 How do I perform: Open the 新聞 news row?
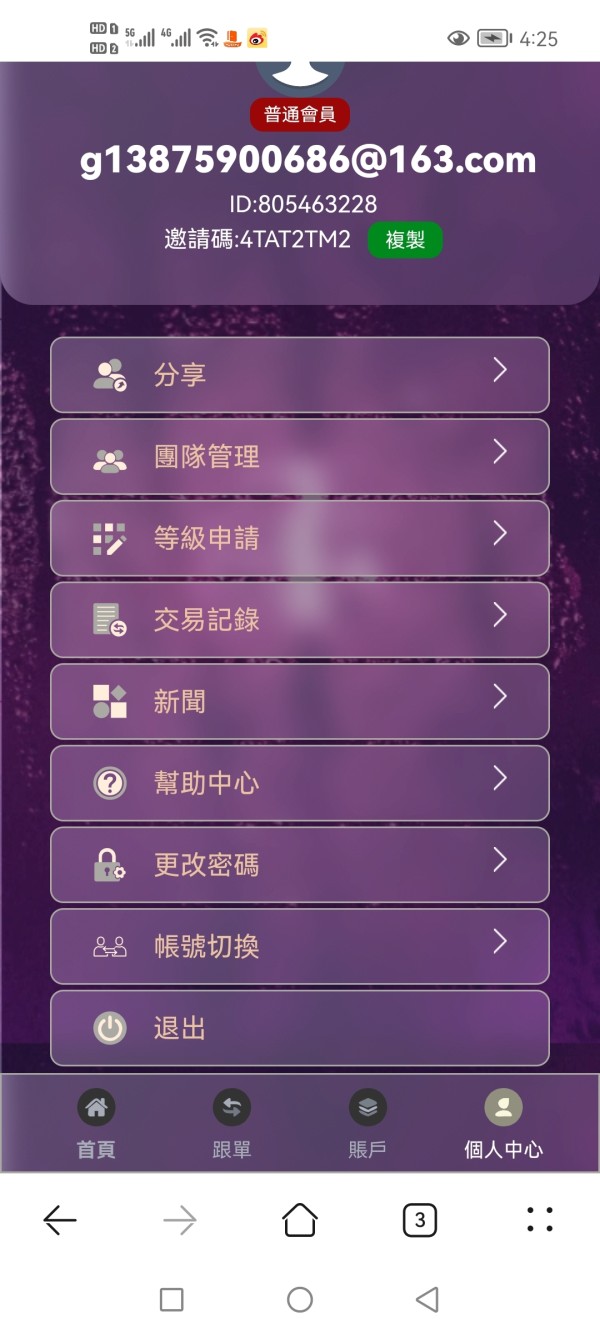pos(300,701)
